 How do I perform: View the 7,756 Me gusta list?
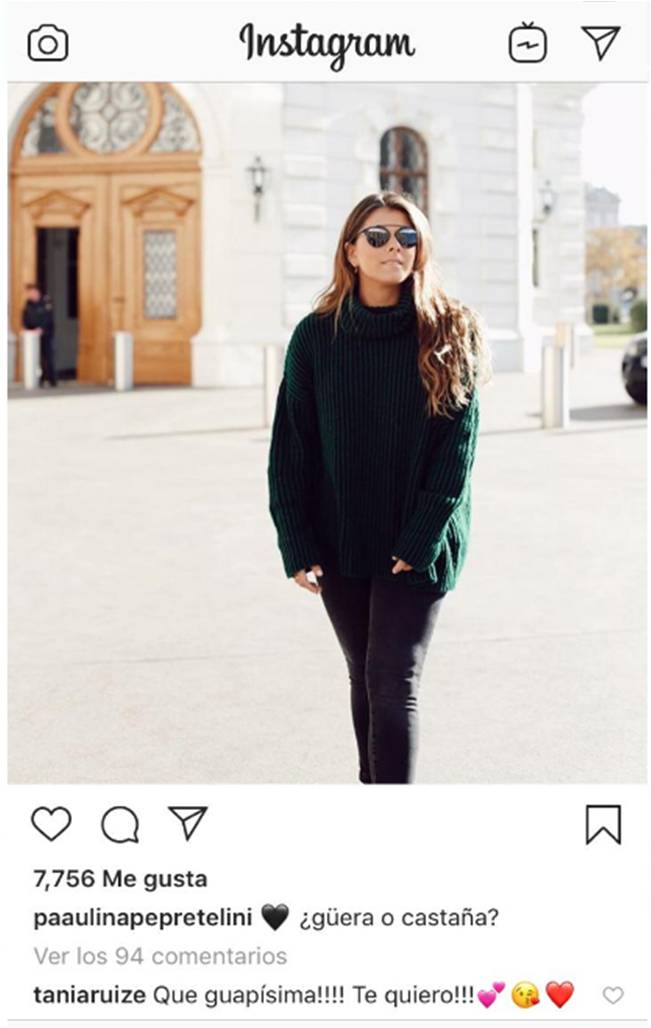(x=120, y=879)
